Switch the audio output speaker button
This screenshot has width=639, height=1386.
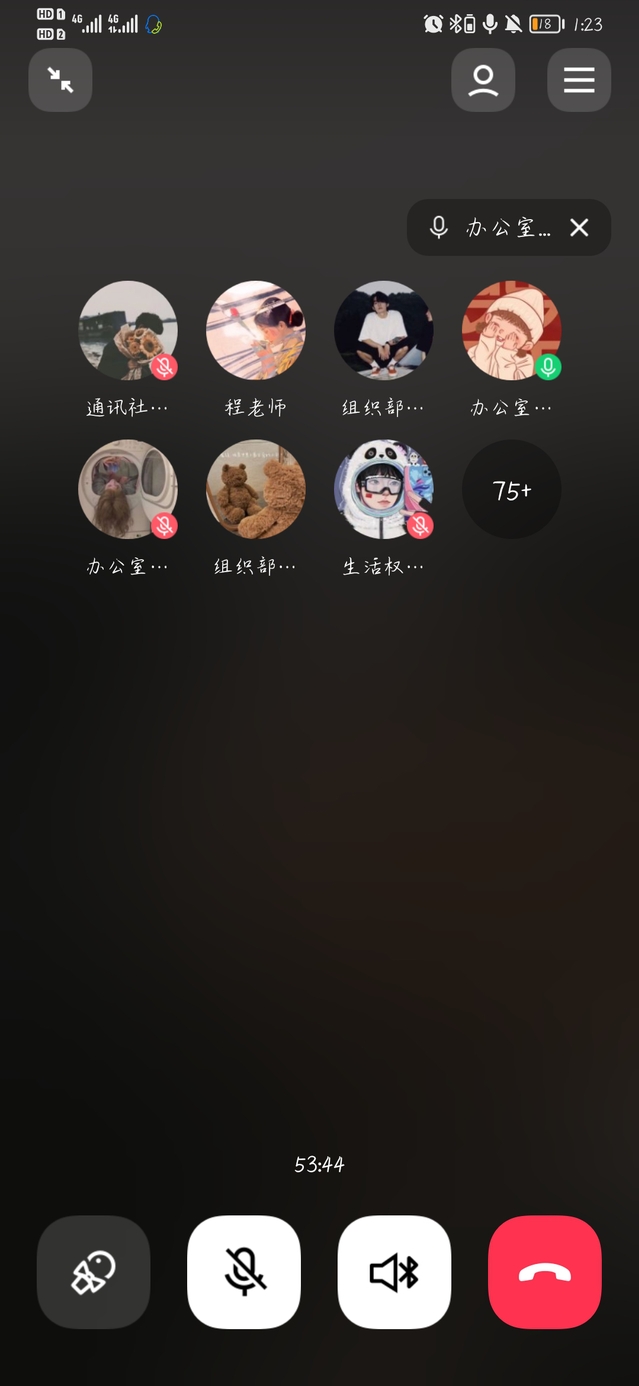(x=394, y=1272)
